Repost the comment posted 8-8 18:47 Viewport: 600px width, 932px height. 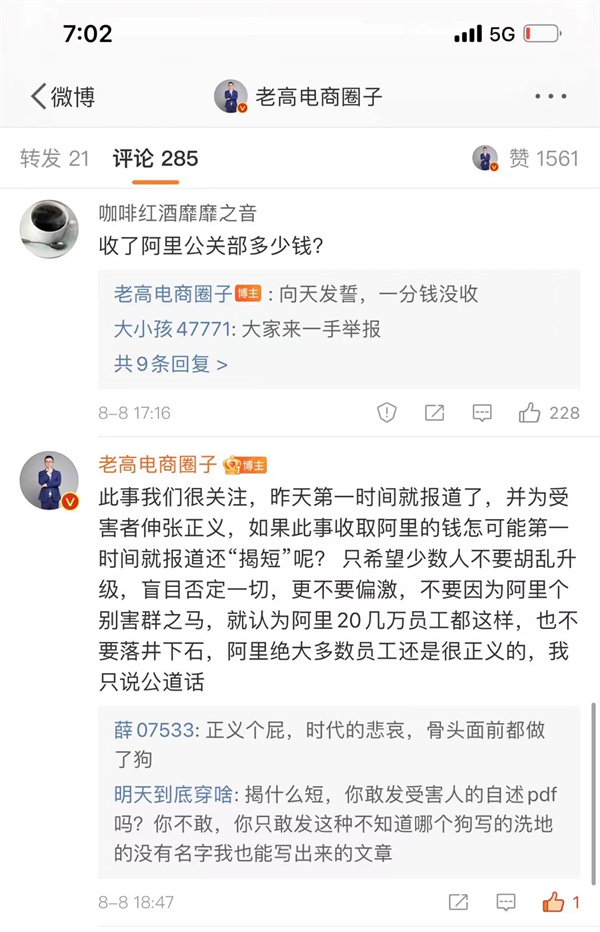pos(458,902)
